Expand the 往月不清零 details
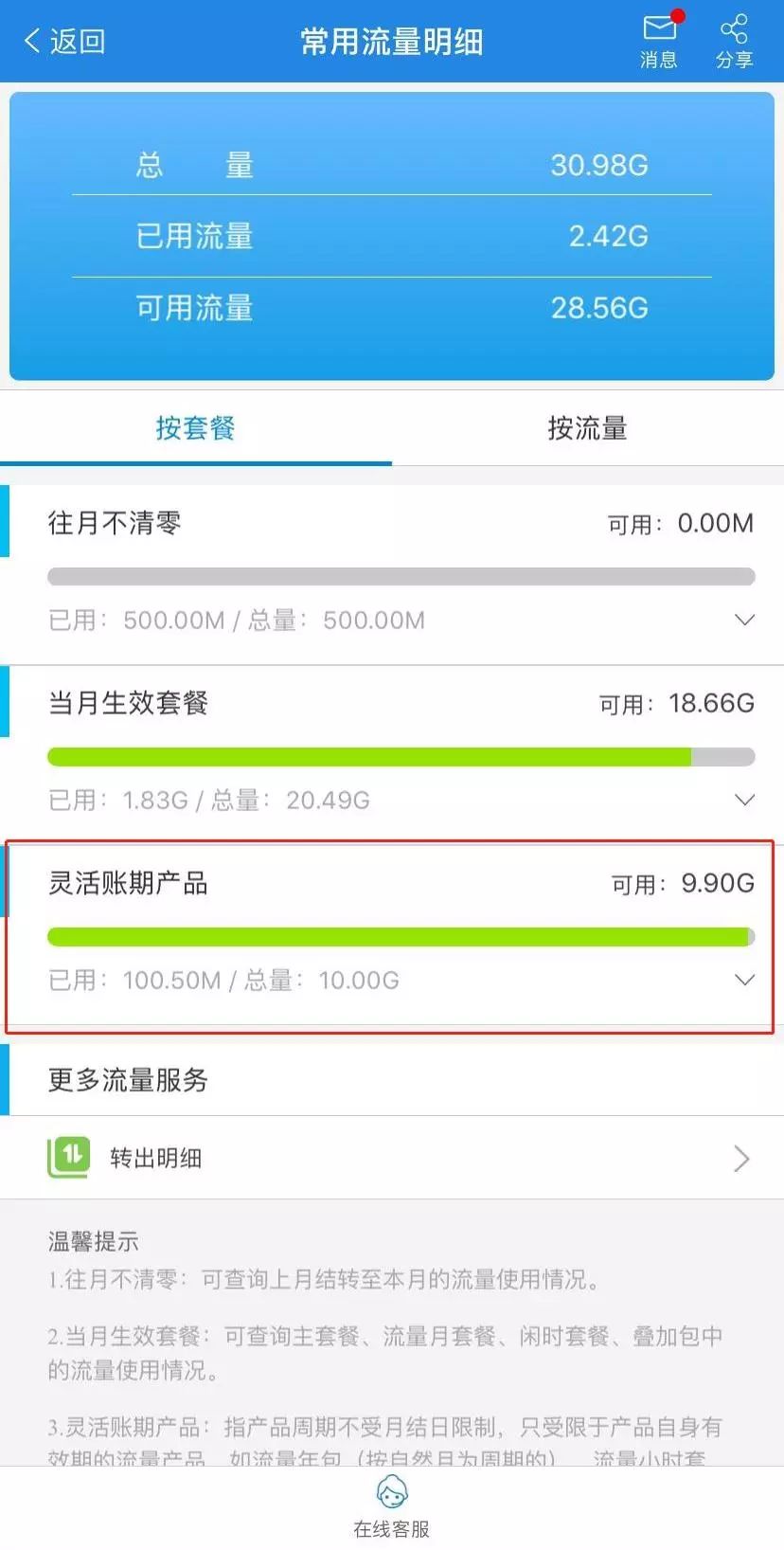Screen dimensions: 784x1550 pyautogui.click(x=744, y=620)
